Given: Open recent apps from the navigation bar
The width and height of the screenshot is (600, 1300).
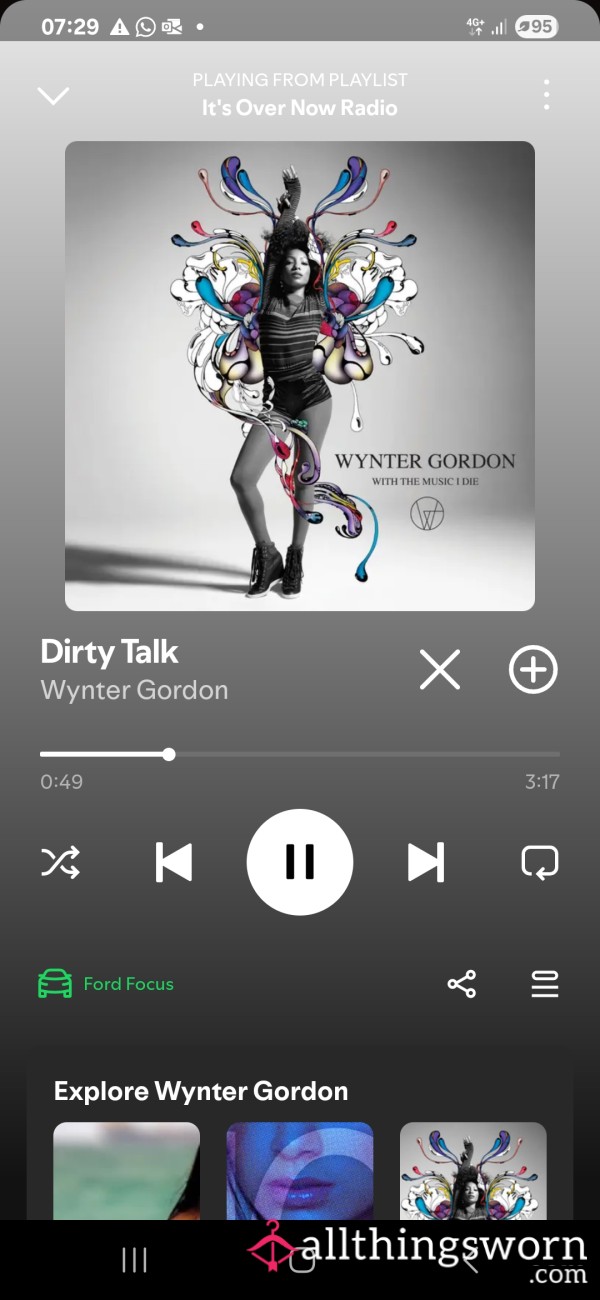Looking at the screenshot, I should 134,1260.
